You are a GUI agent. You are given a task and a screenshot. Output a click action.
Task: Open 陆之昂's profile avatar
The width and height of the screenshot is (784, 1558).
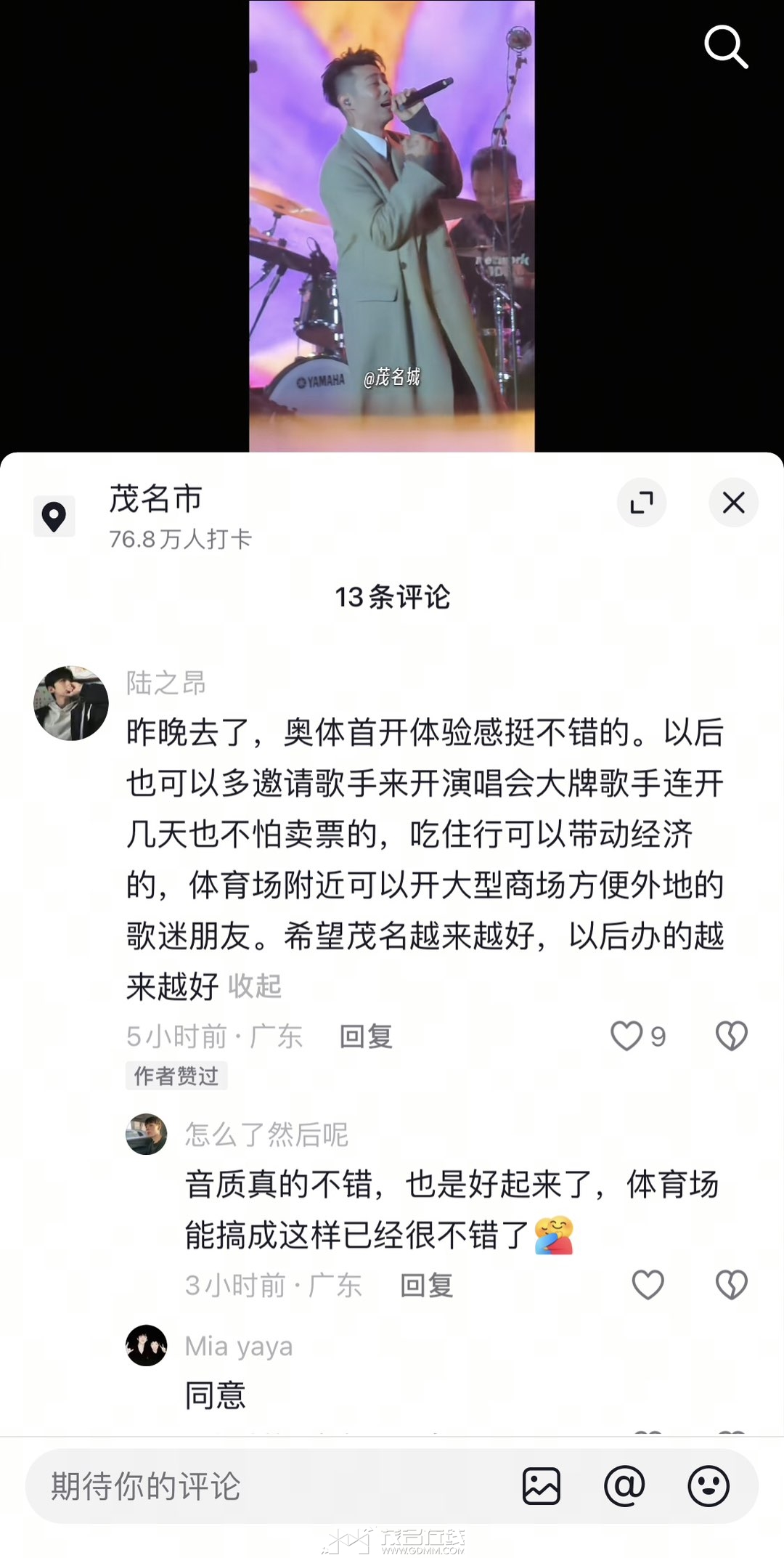[x=71, y=703]
